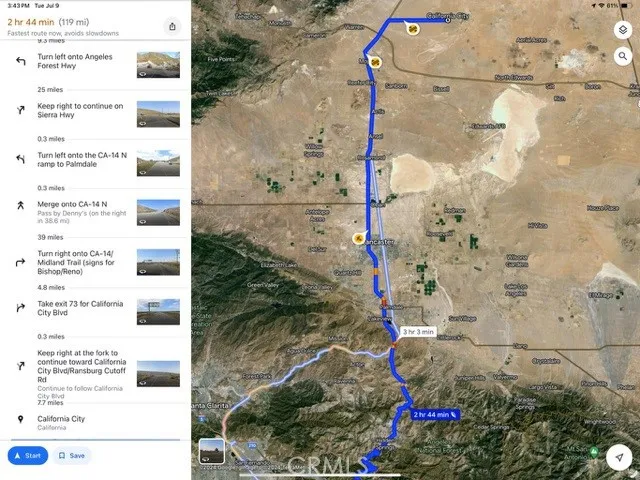Tap the 2 hr 44 min route label
Screen dimensions: 640x480
tap(434, 413)
